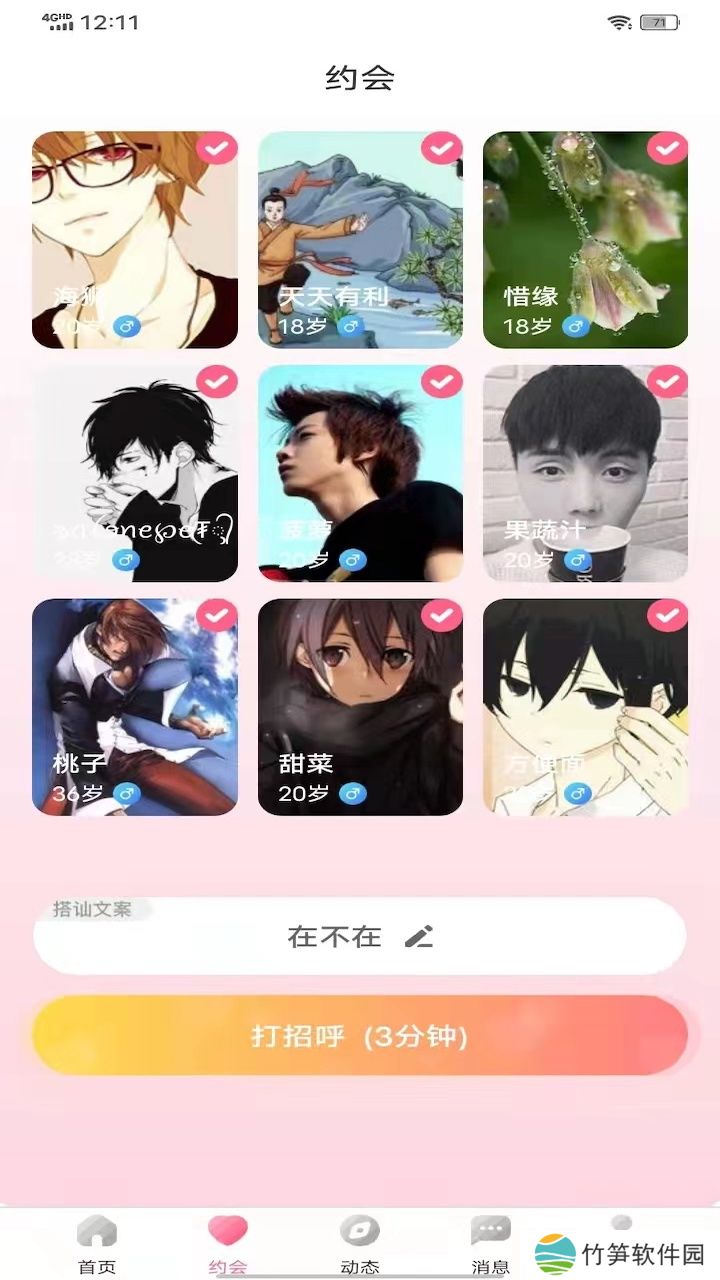Deselect 桃子 via its checkmark

point(216,615)
